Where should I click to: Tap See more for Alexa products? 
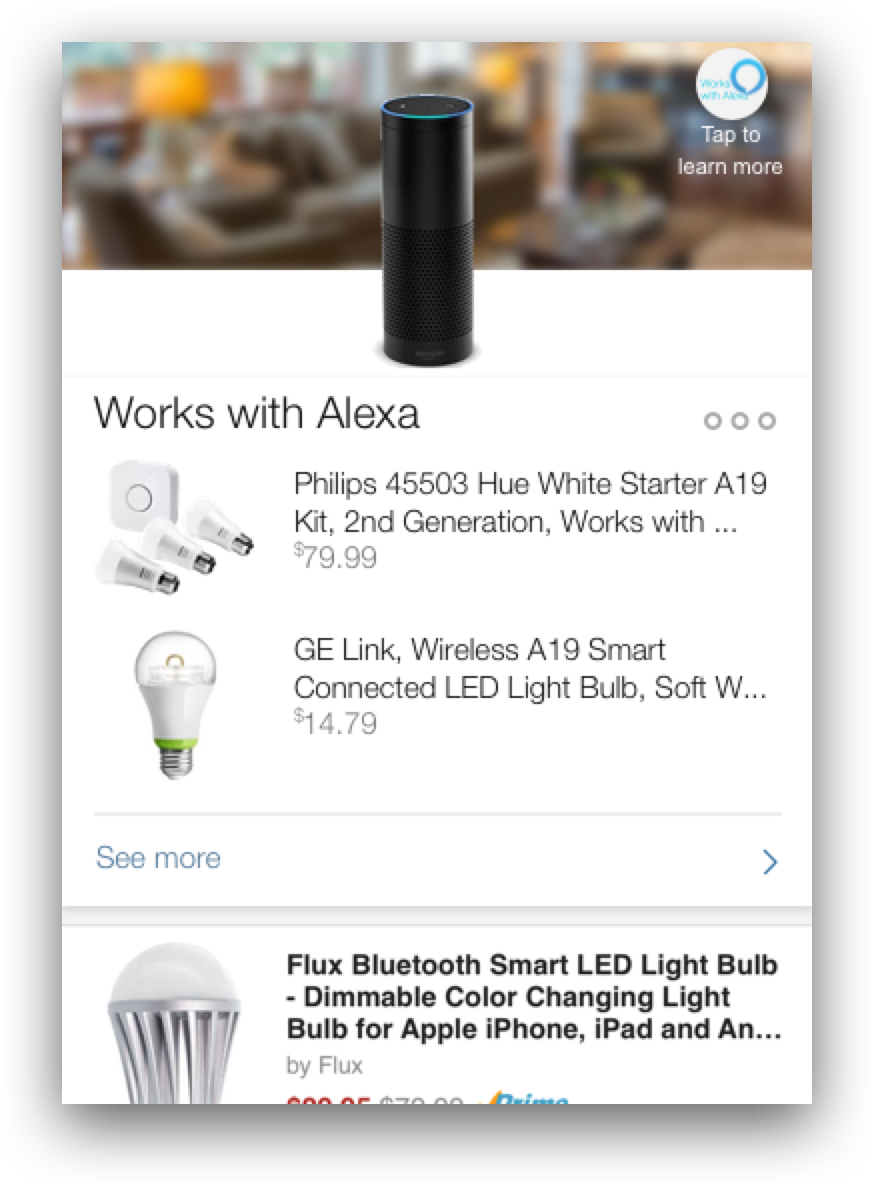coord(158,858)
